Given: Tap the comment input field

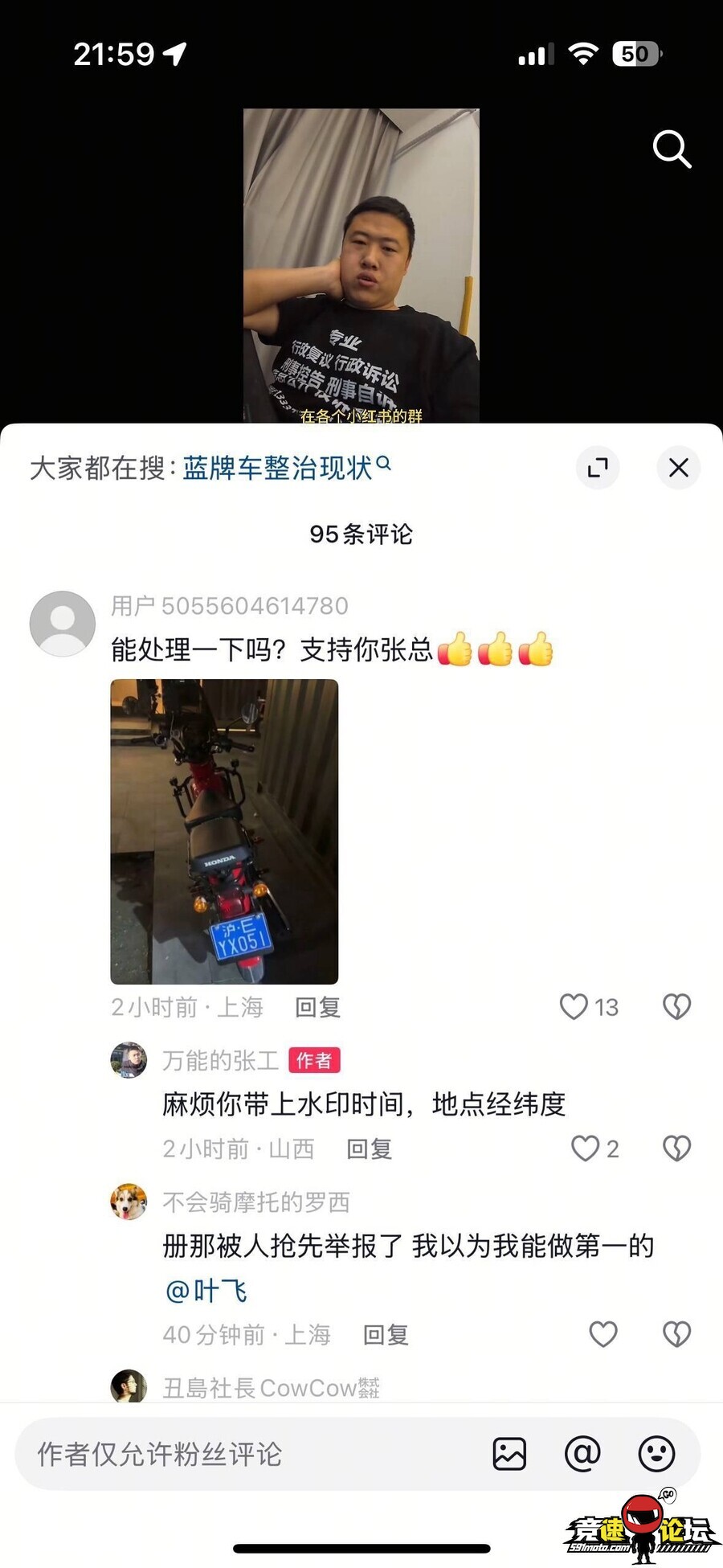Looking at the screenshot, I should [x=241, y=1454].
